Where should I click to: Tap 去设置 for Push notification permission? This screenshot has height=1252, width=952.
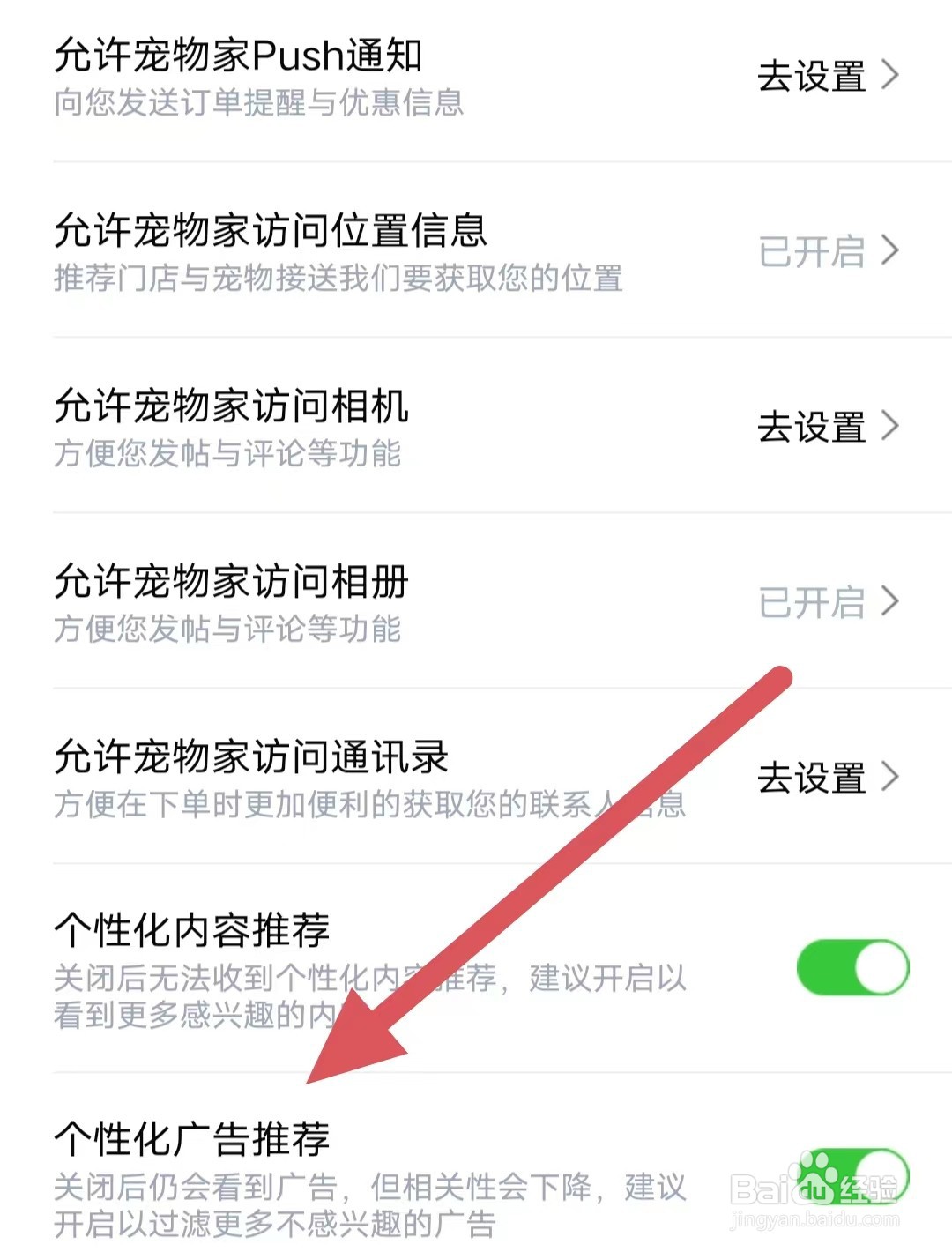pyautogui.click(x=812, y=78)
